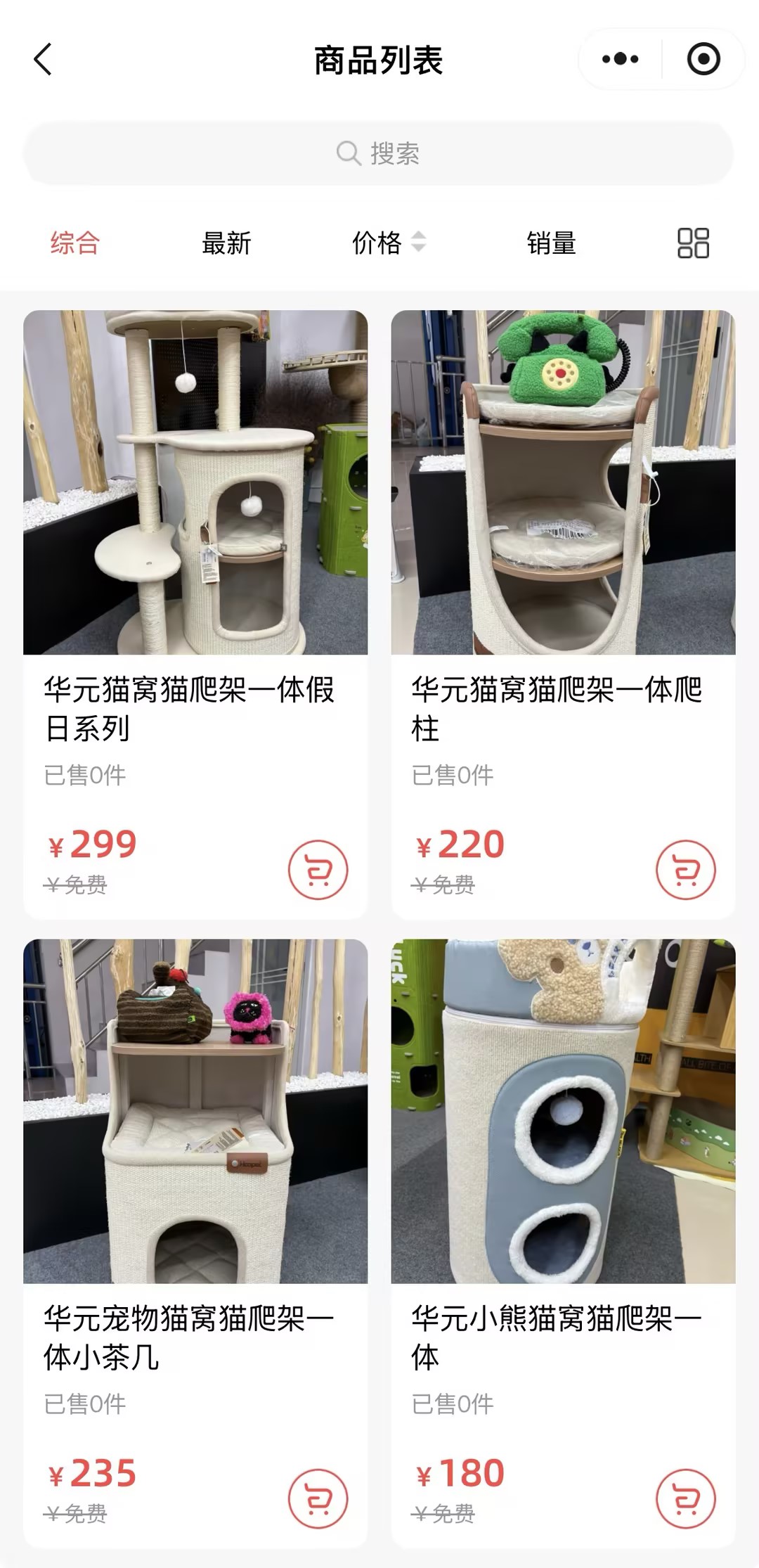Viewport: 759px width, 1568px height.
Task: Tap the 搜索 search box
Action: [x=379, y=153]
